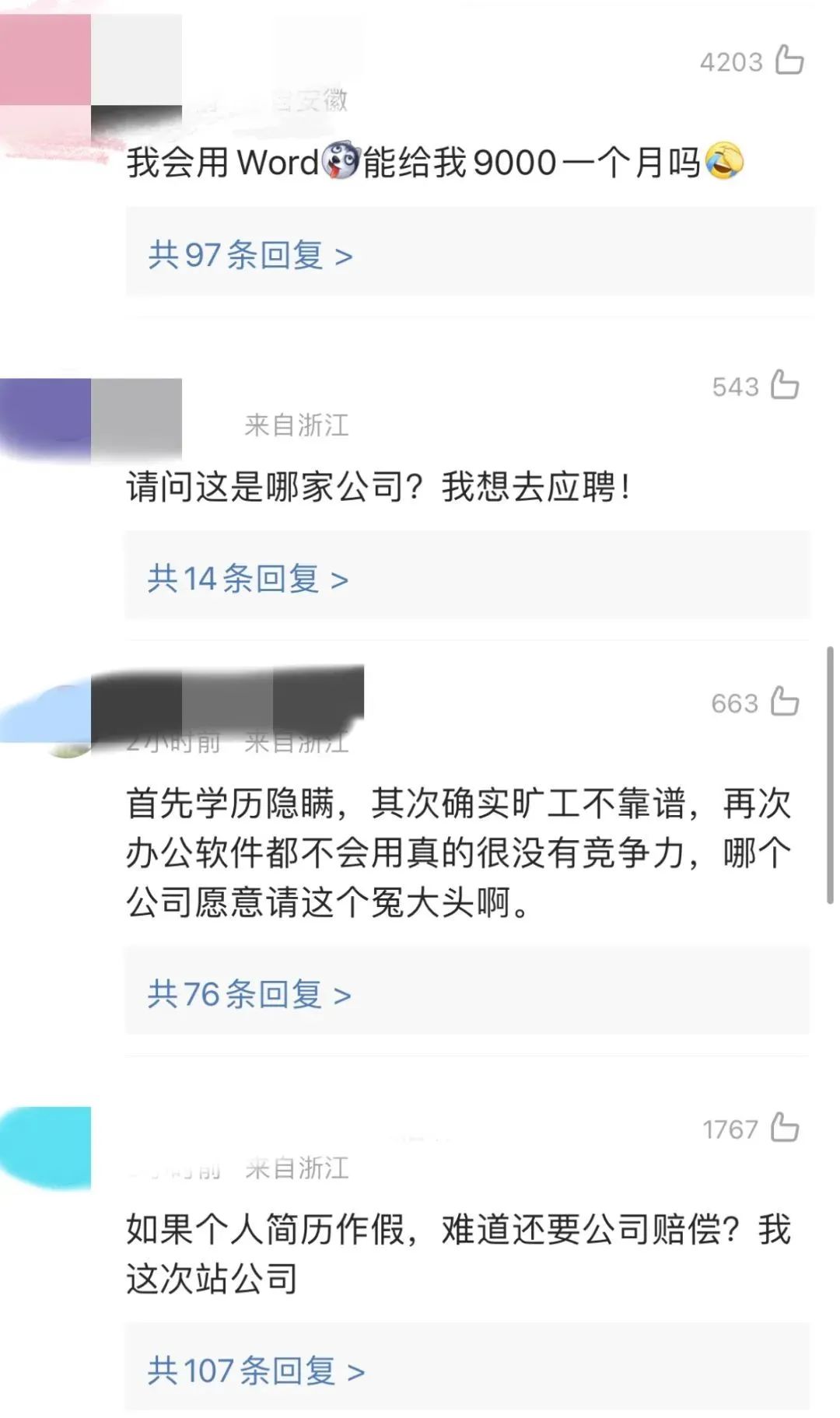Expand the 共97条回复 replies
Viewport: 840px width, 1418px height.
[x=250, y=254]
